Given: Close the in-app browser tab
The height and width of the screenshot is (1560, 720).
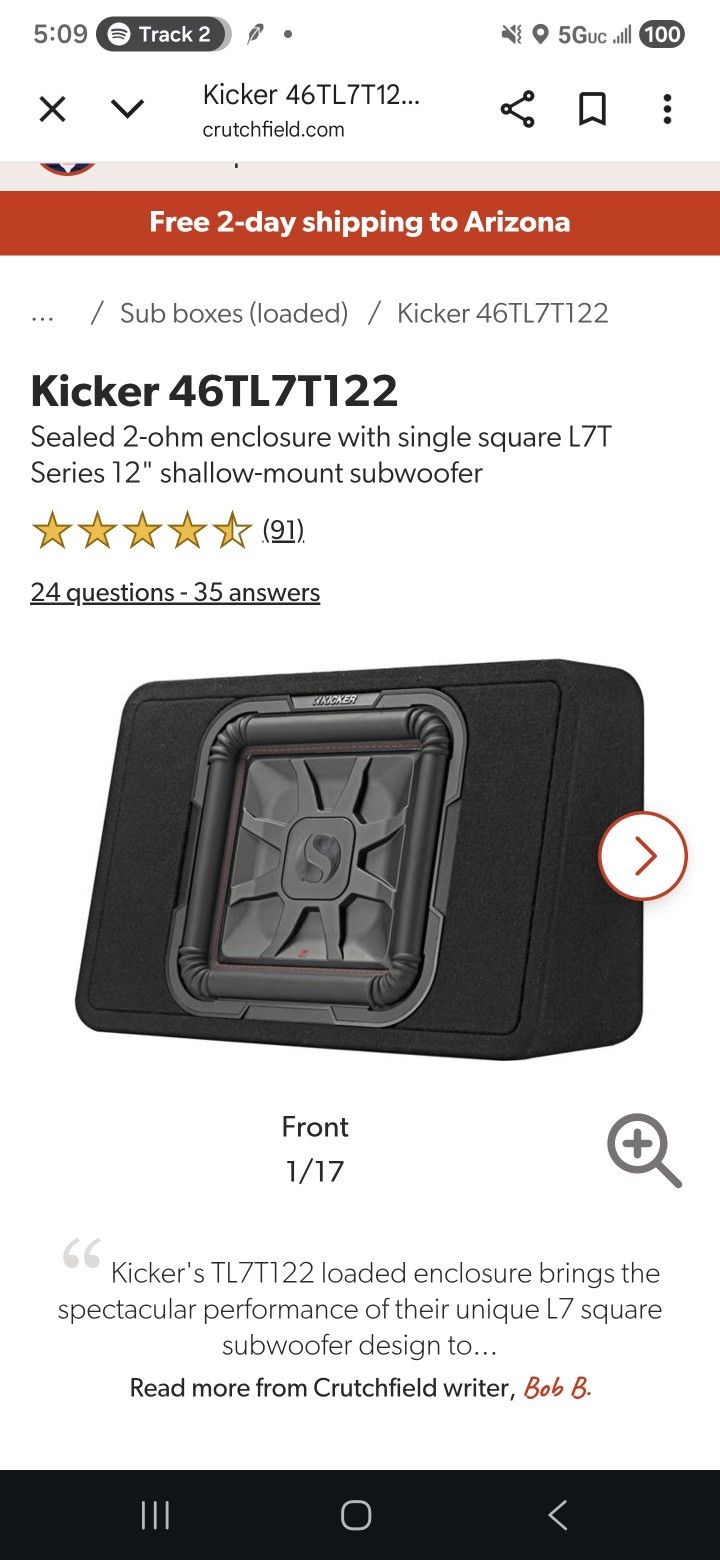Looking at the screenshot, I should (x=52, y=109).
